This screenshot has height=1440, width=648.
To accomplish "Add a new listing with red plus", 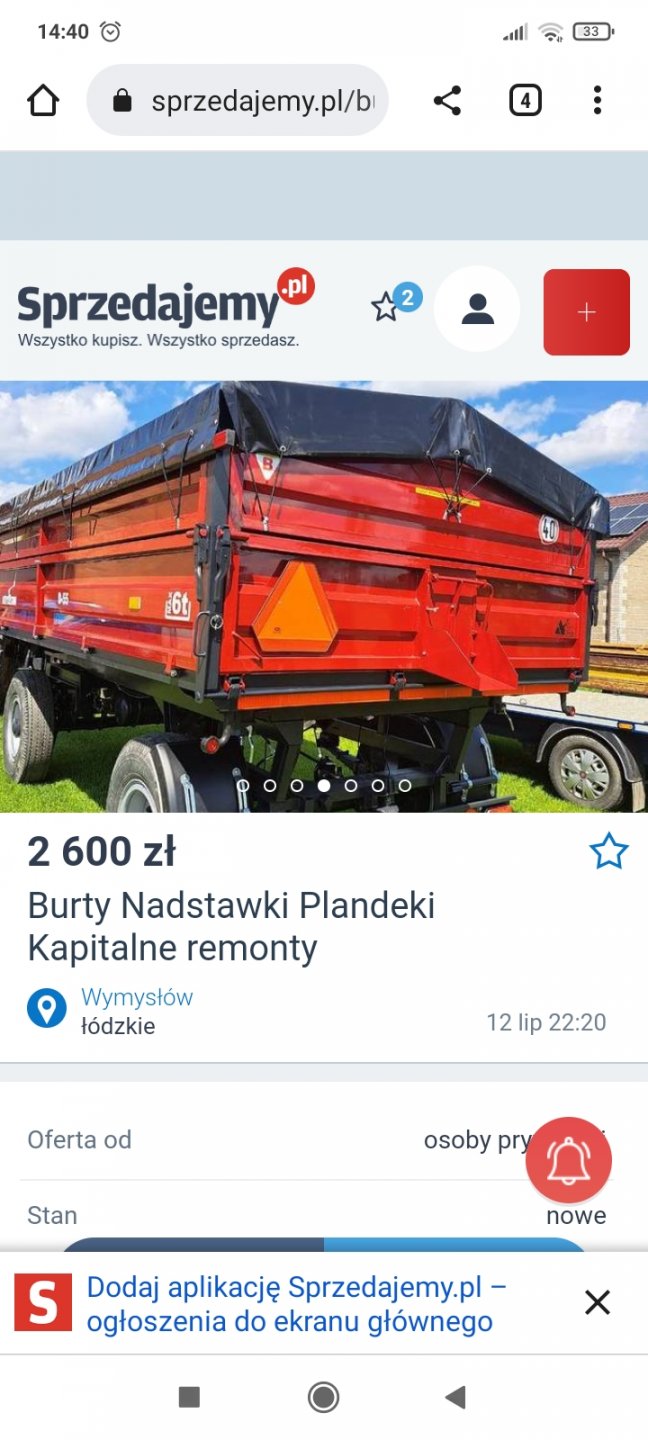I will (586, 312).
